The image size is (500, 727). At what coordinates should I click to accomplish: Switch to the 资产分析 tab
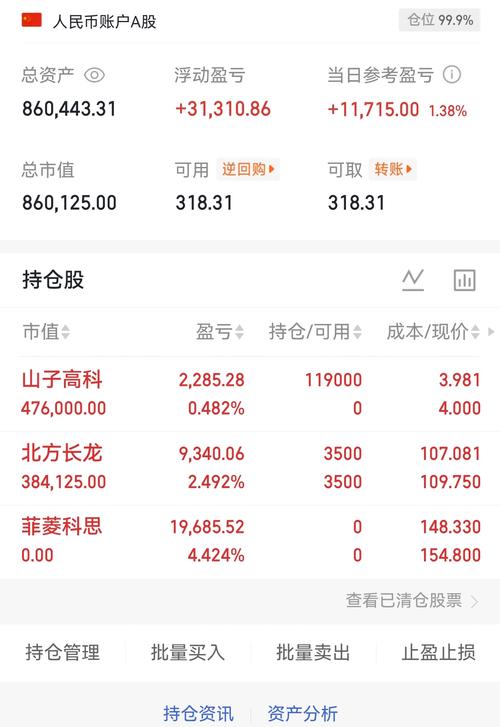[302, 714]
